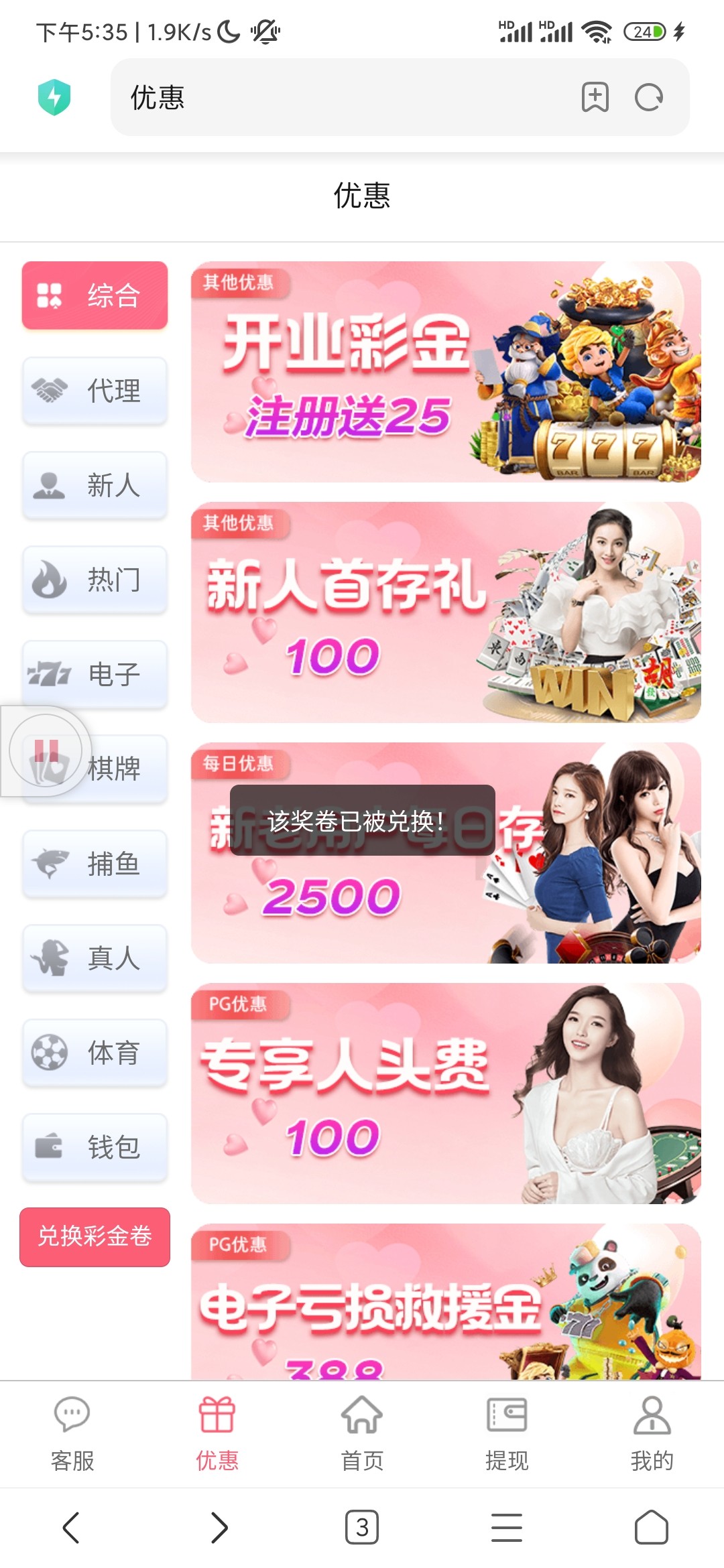This screenshot has width=724, height=1568.
Task: Reload the page with the refresh icon
Action: tap(648, 98)
